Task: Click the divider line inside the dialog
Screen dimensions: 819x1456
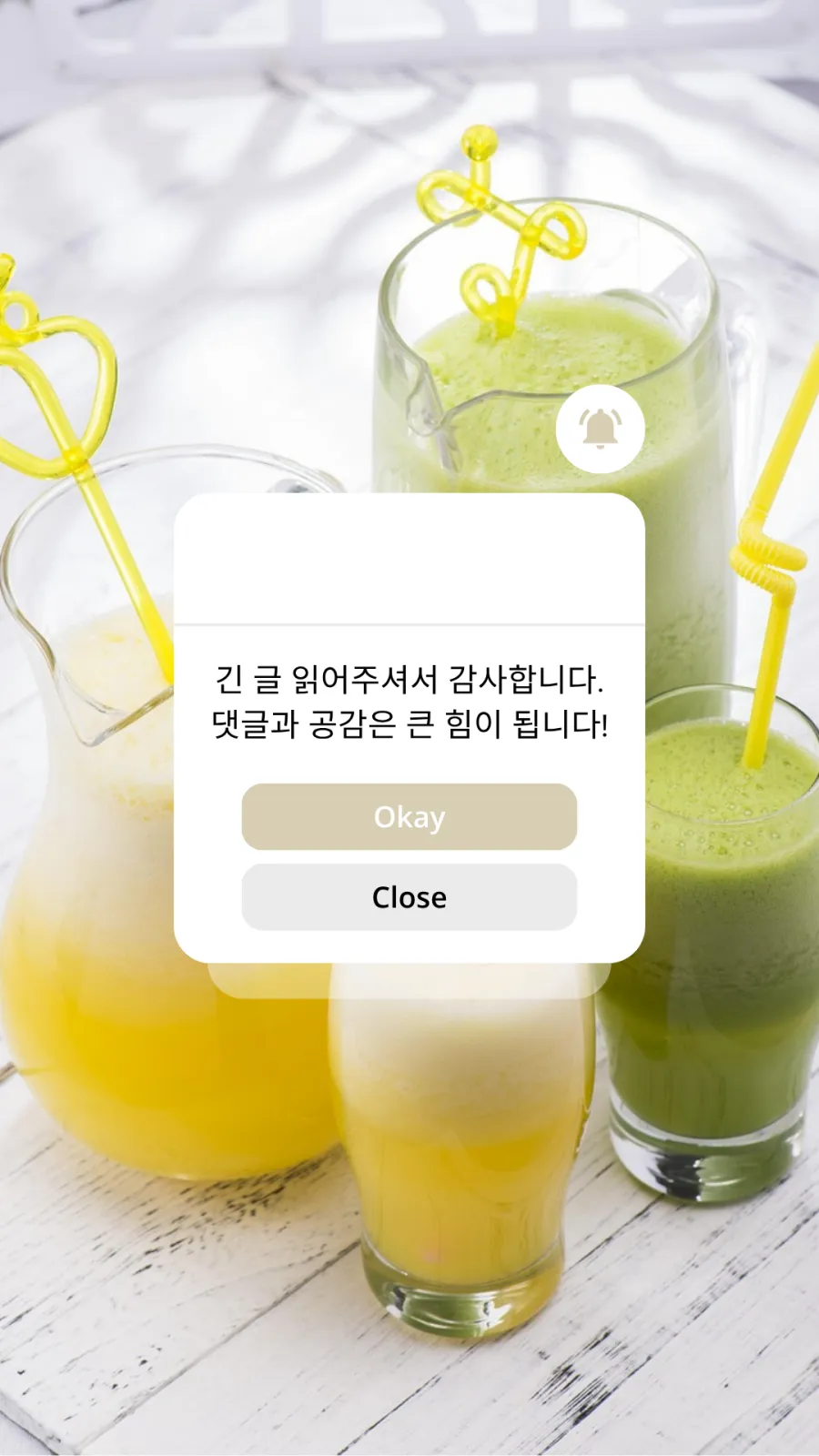Action: (x=409, y=624)
